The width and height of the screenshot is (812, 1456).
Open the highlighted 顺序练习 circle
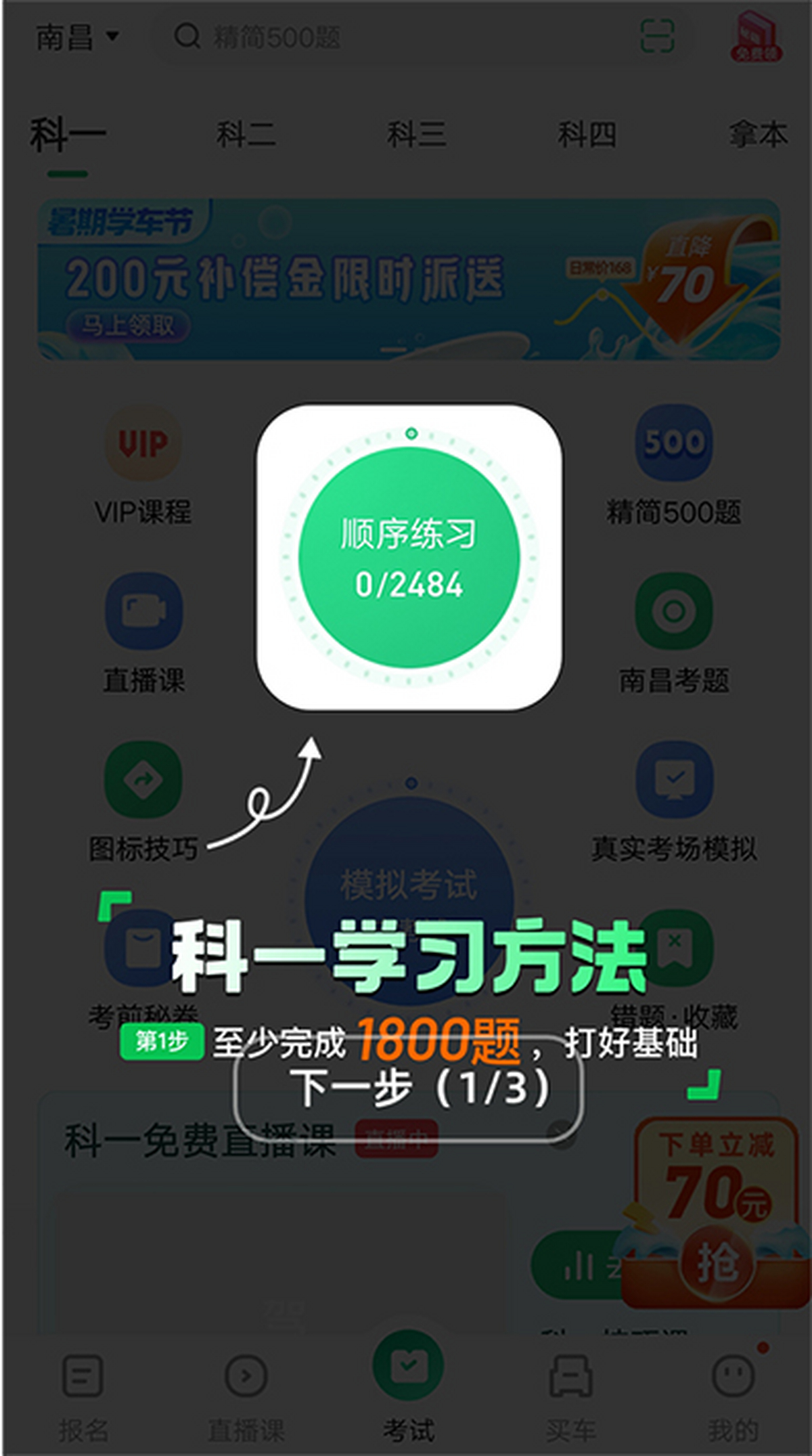point(409,558)
